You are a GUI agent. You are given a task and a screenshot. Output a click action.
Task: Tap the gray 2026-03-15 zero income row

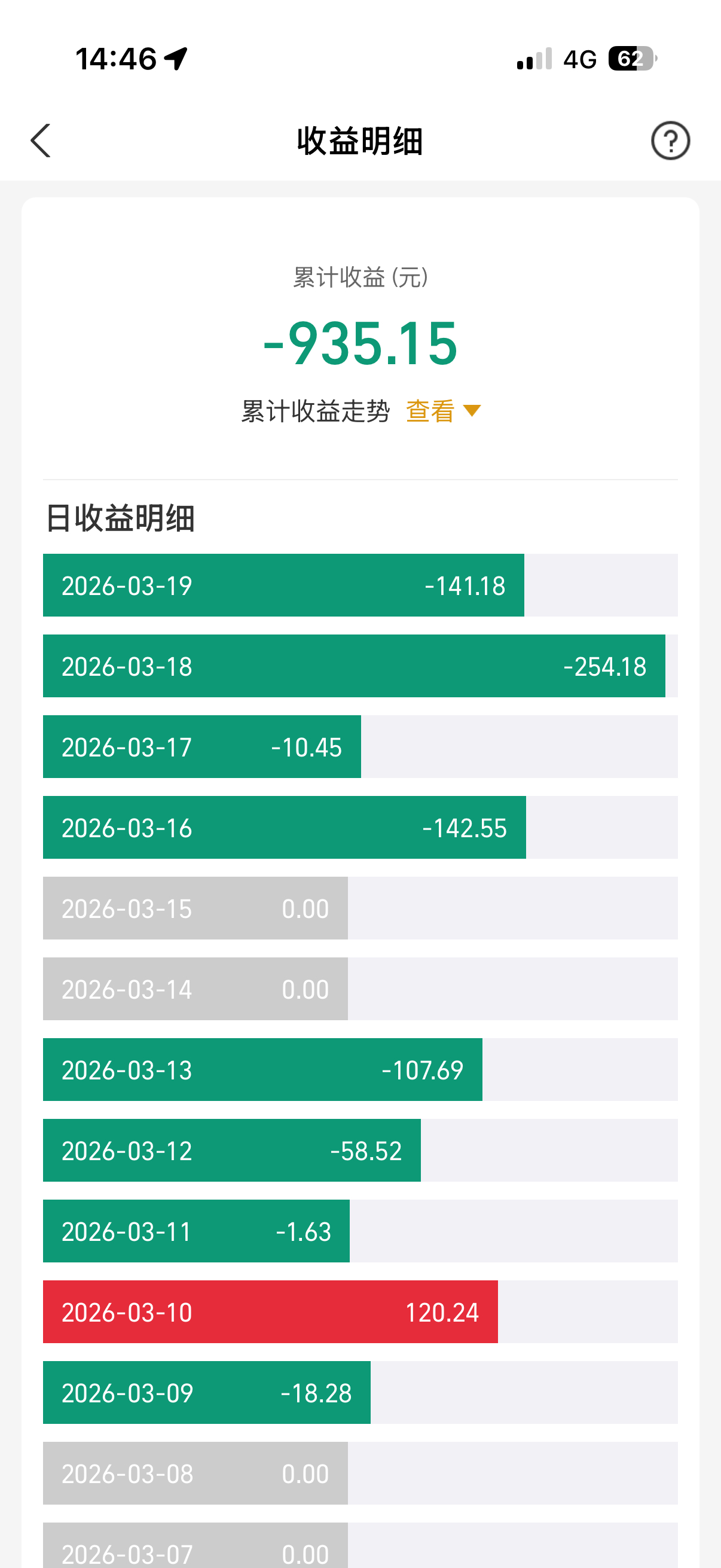pos(195,909)
